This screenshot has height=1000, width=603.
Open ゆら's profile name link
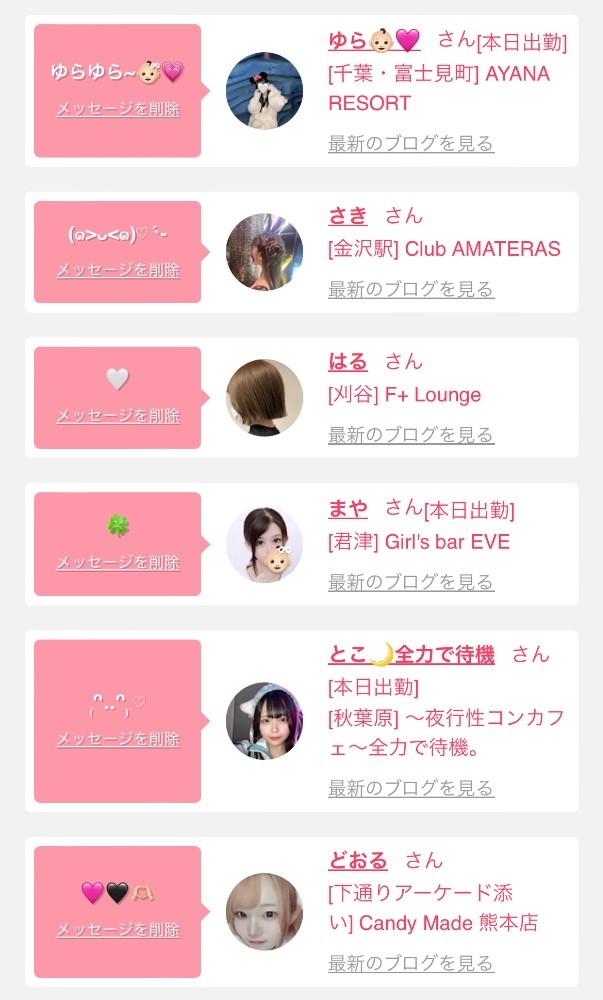373,40
